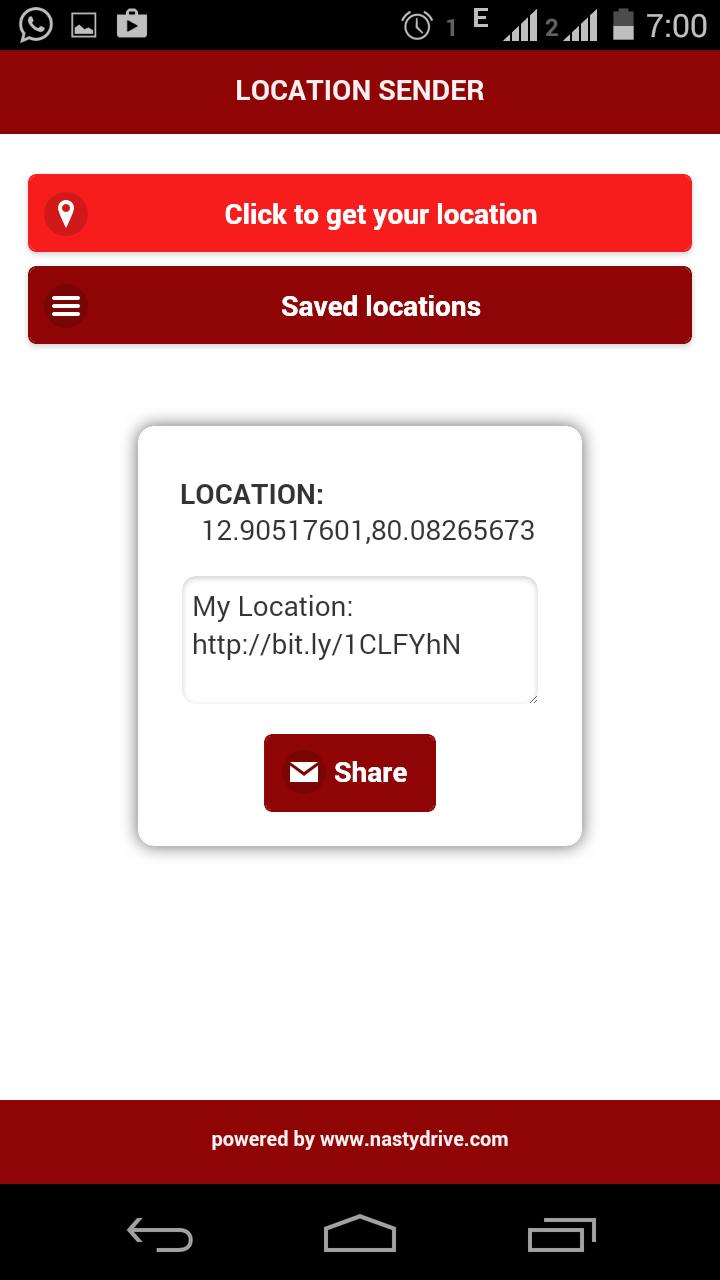Go to the home screen
The height and width of the screenshot is (1280, 720).
click(x=360, y=1235)
